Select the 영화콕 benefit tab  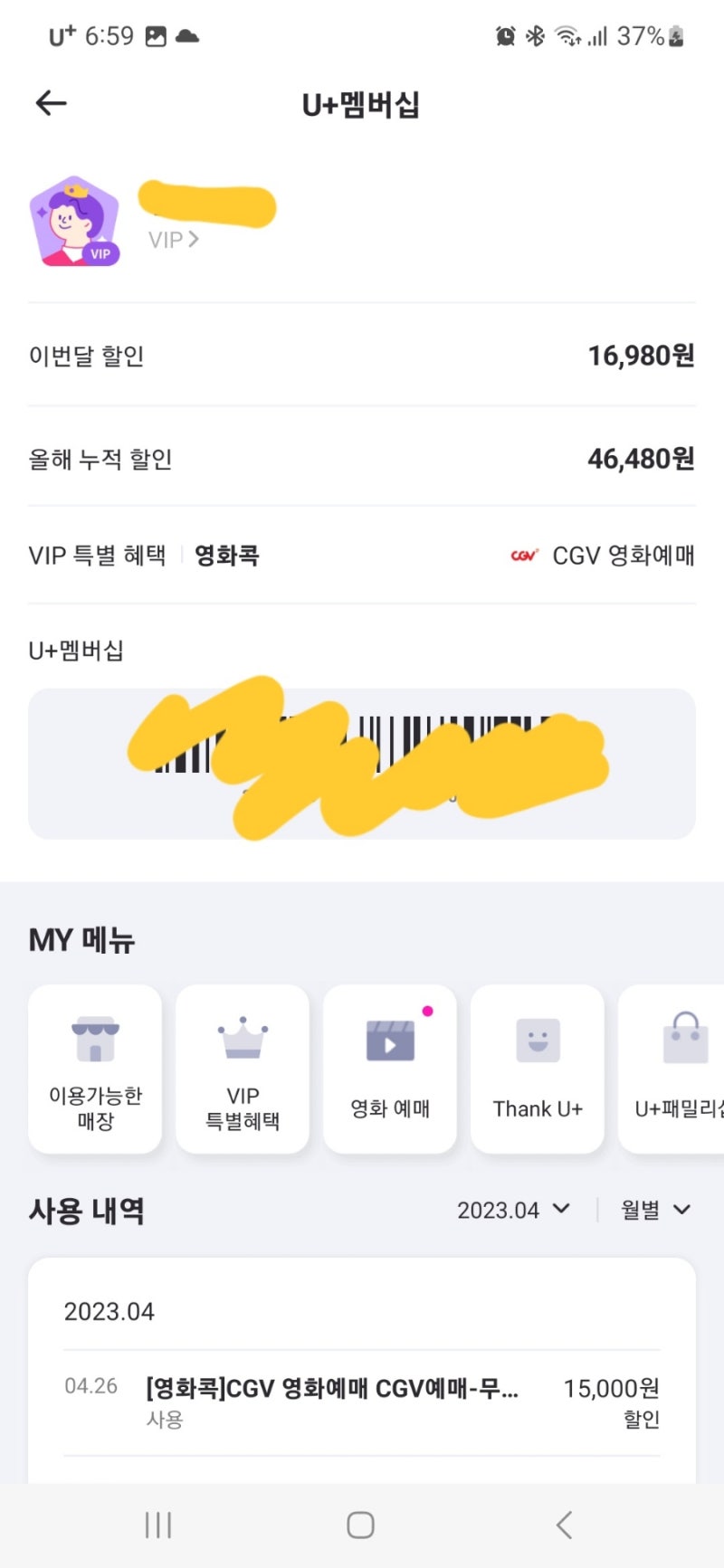[x=228, y=555]
